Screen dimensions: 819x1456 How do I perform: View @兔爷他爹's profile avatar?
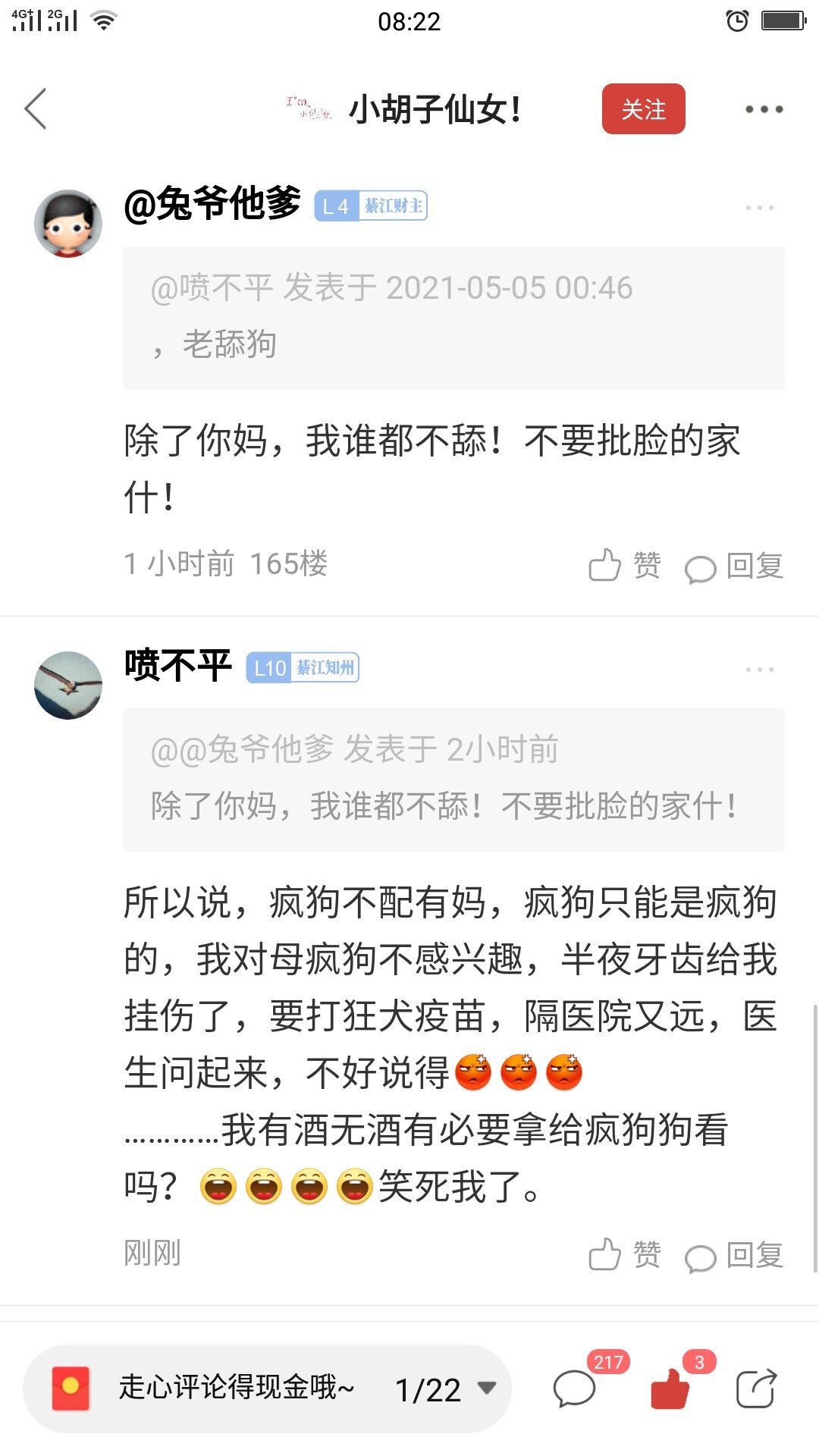point(68,224)
